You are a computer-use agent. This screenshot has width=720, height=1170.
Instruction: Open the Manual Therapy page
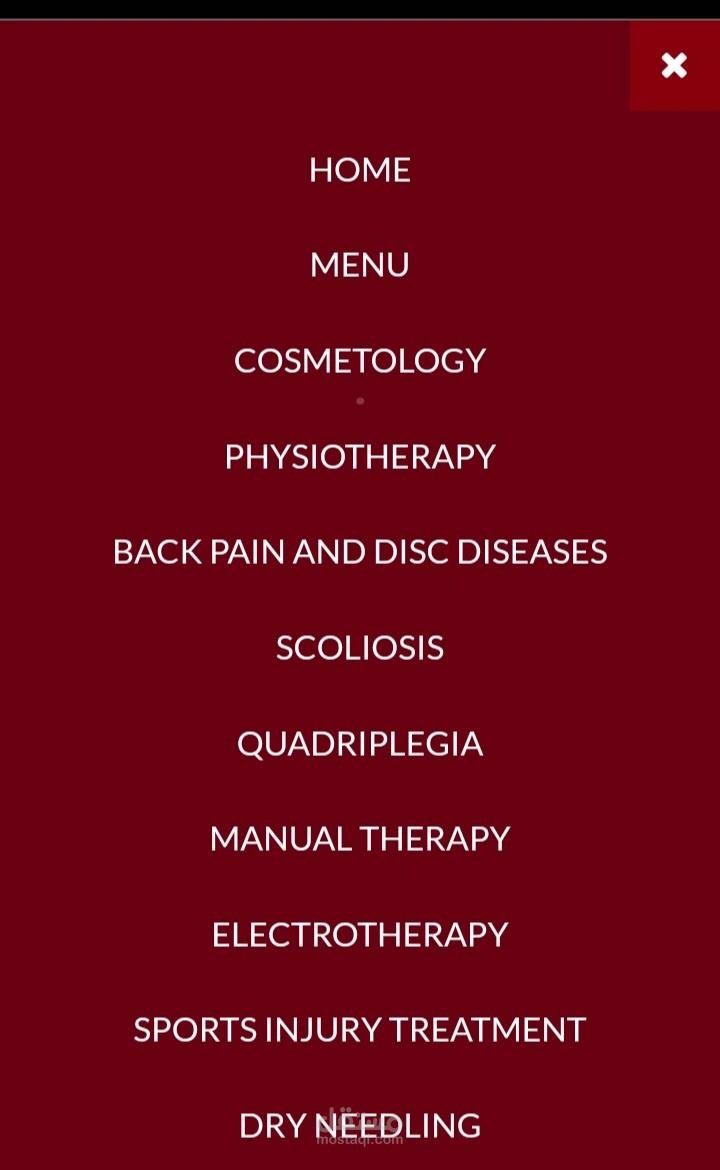[x=360, y=839]
